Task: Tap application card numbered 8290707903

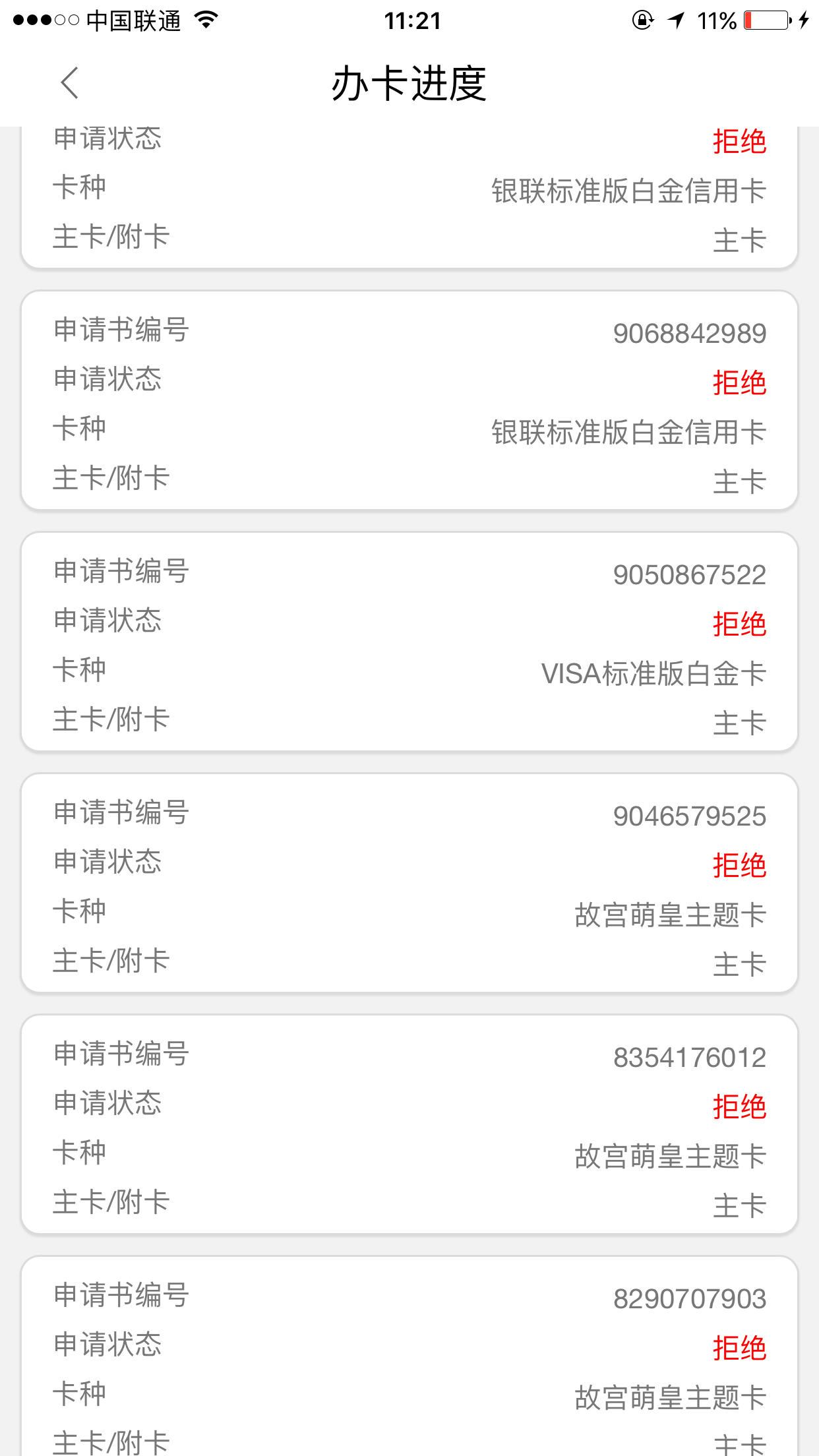Action: pyautogui.click(x=409, y=1356)
